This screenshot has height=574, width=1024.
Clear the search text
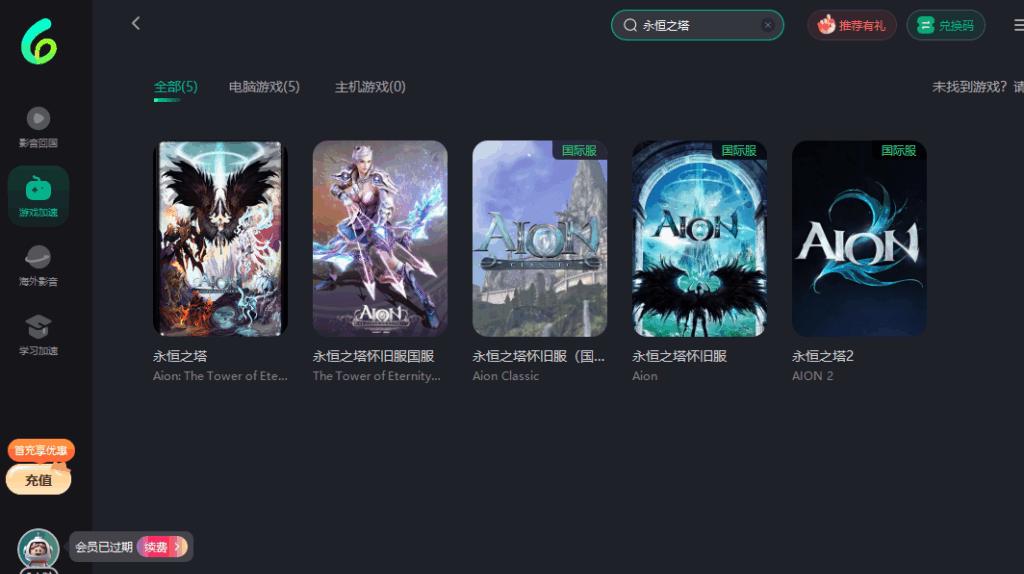coord(767,25)
